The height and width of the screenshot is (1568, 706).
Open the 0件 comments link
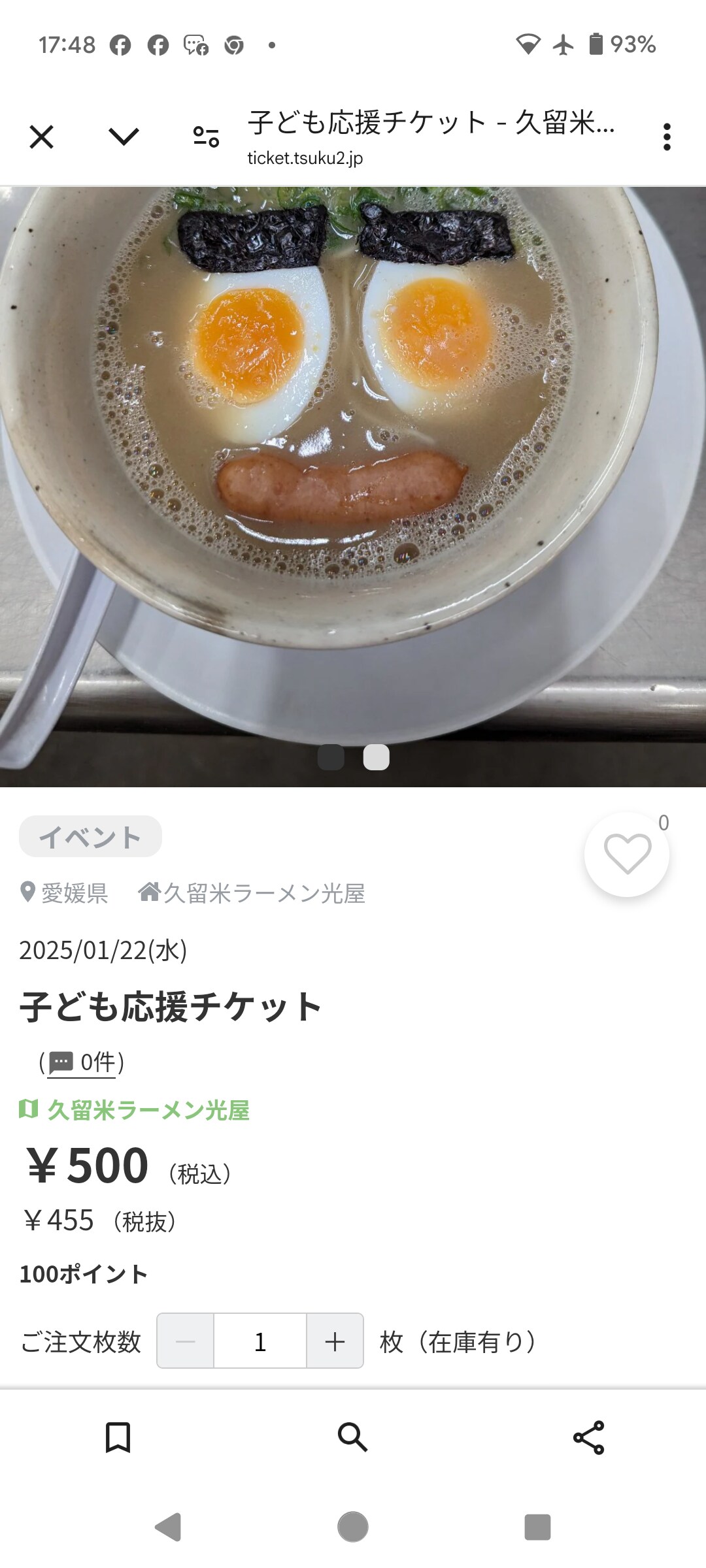(82, 1062)
